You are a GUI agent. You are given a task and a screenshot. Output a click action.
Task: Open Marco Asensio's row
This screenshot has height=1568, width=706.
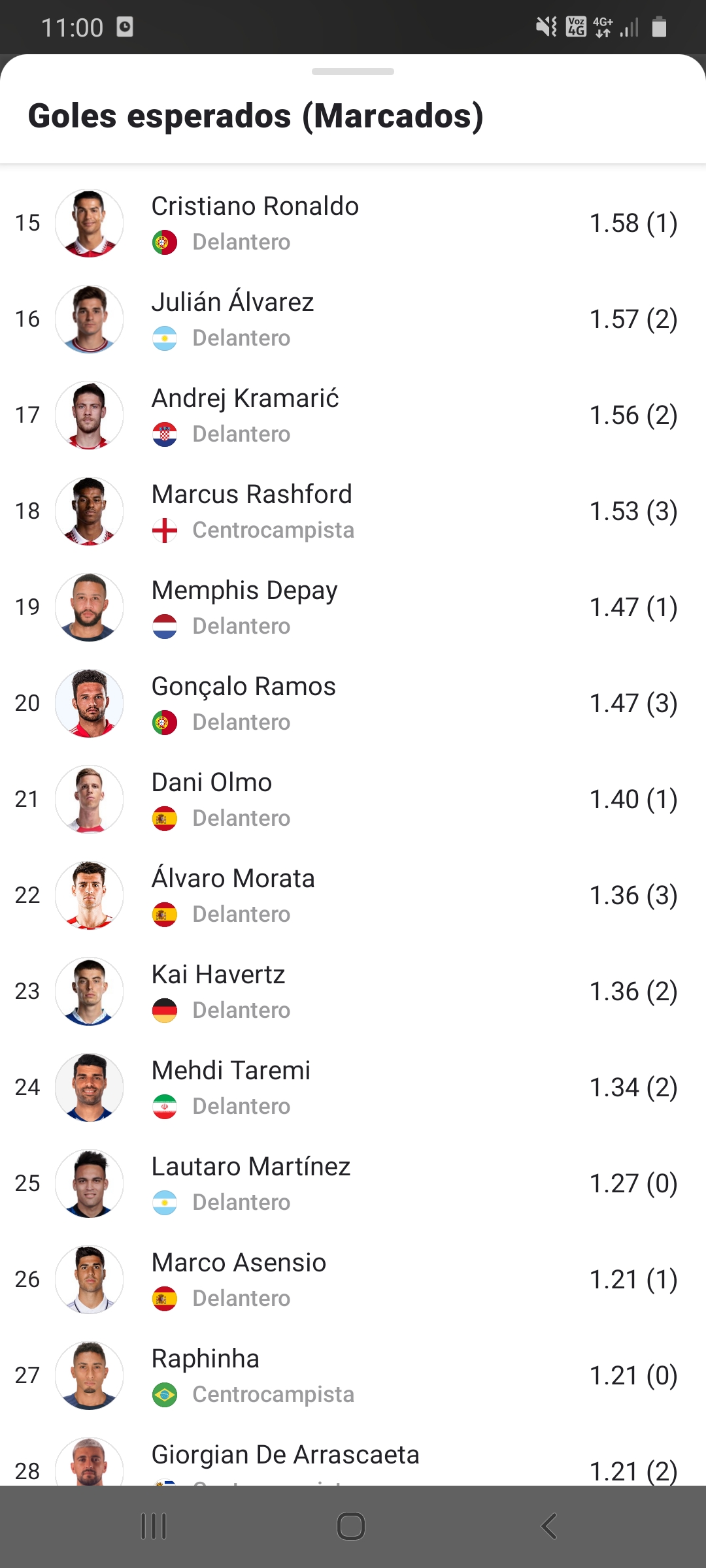click(x=353, y=1279)
